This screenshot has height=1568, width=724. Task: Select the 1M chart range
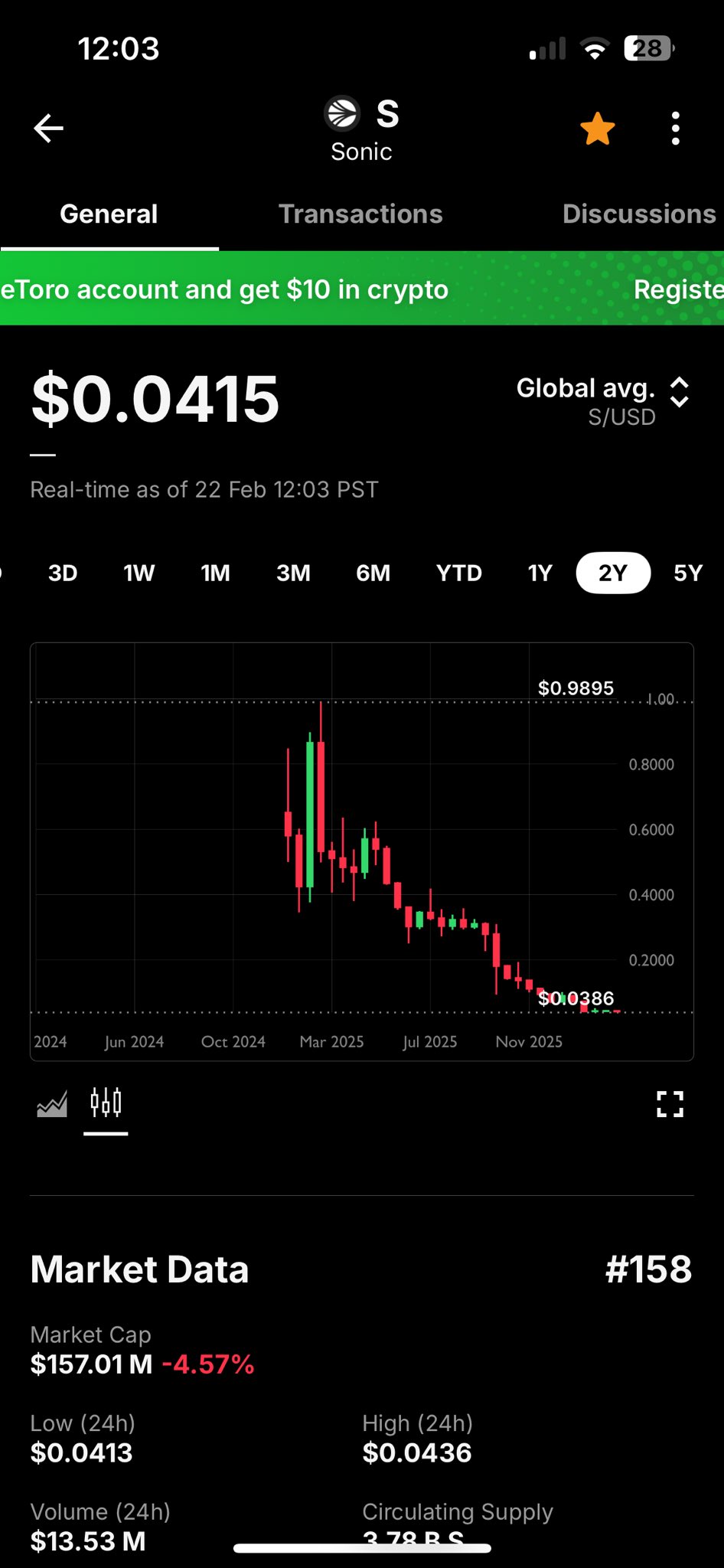[x=215, y=573]
